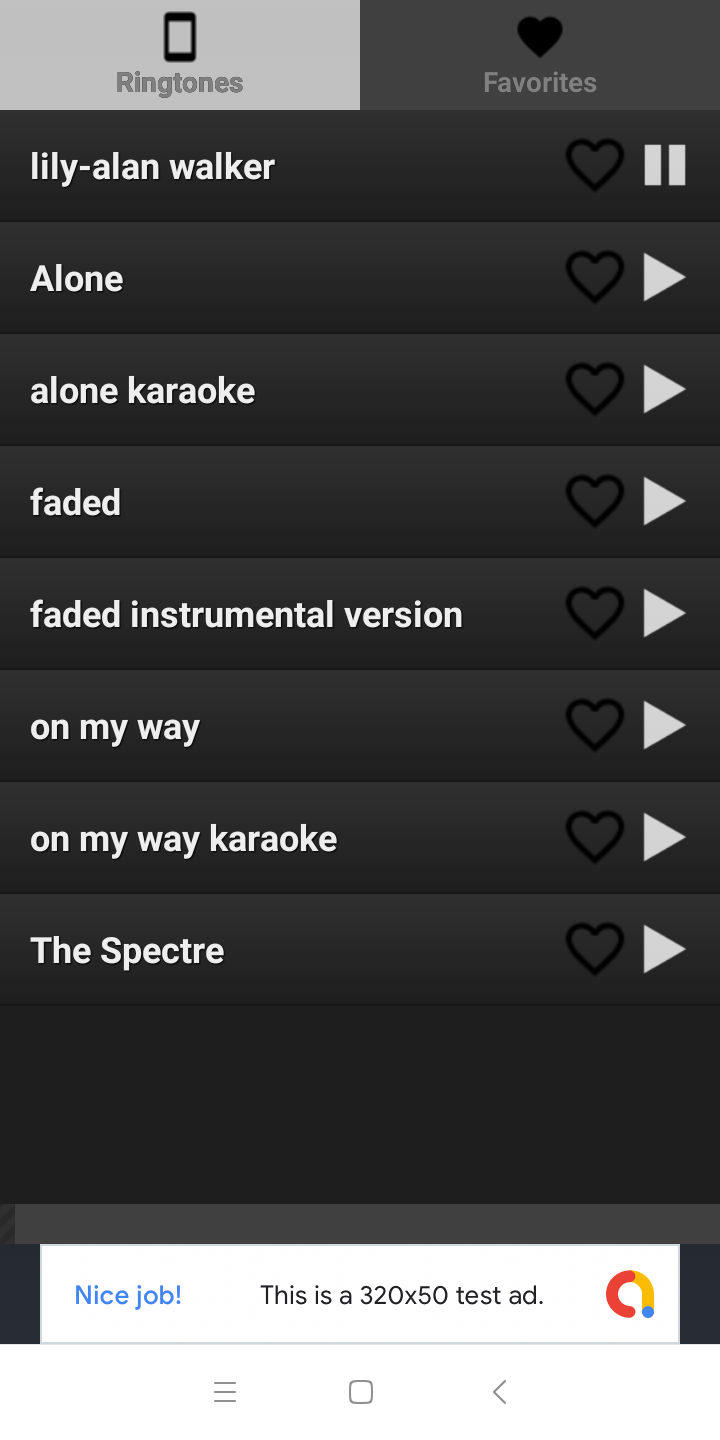Favorite the lily-alan walker ringtone
This screenshot has width=720, height=1440.
click(595, 165)
